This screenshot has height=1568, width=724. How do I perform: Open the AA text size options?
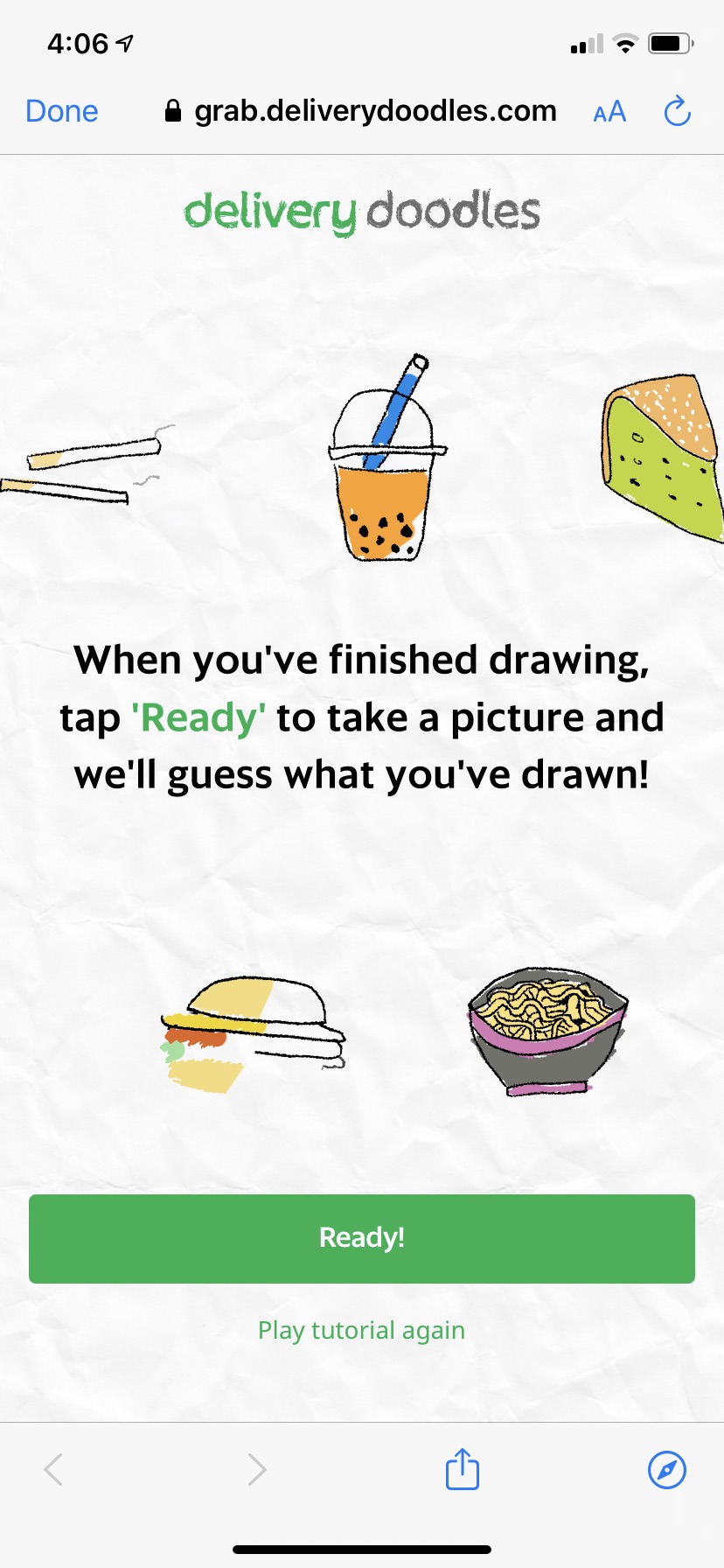[609, 112]
